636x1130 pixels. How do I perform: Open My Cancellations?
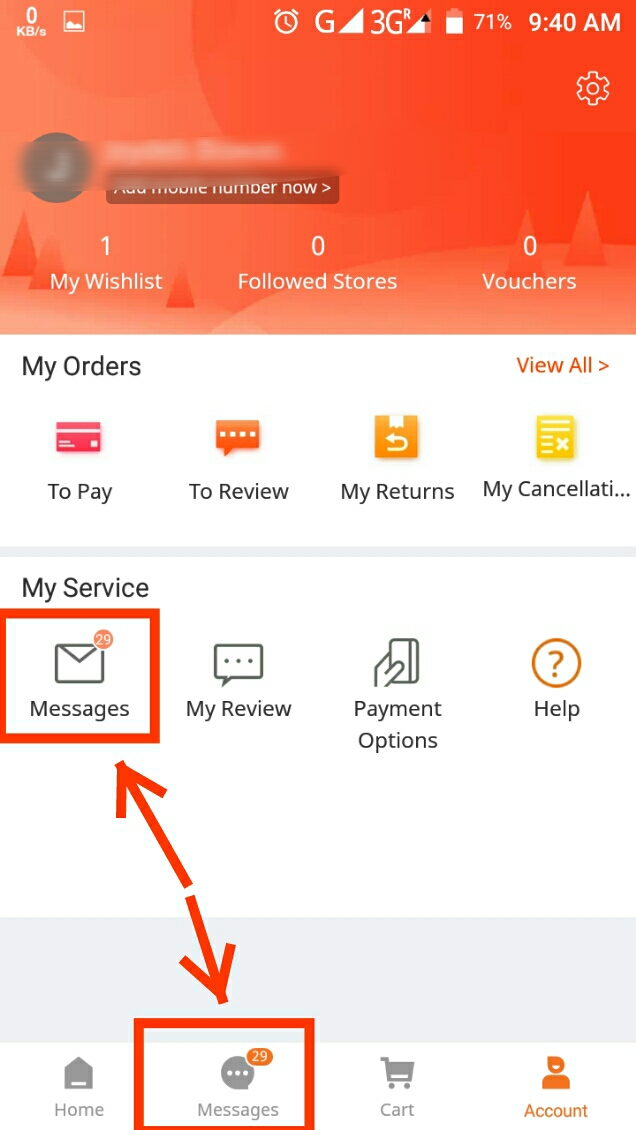coord(556,458)
